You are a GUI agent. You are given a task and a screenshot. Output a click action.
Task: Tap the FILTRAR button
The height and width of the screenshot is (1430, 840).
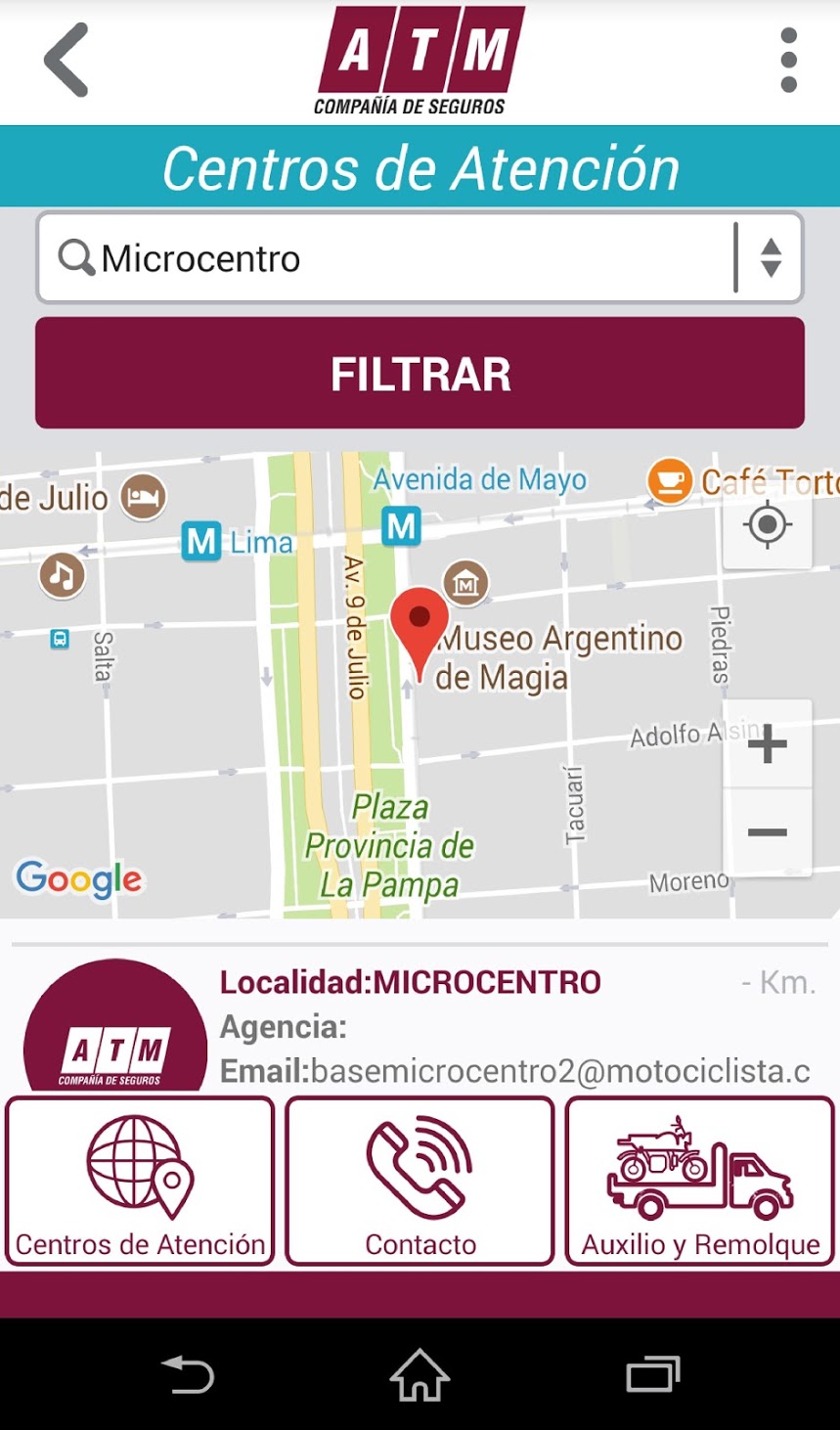(x=420, y=374)
